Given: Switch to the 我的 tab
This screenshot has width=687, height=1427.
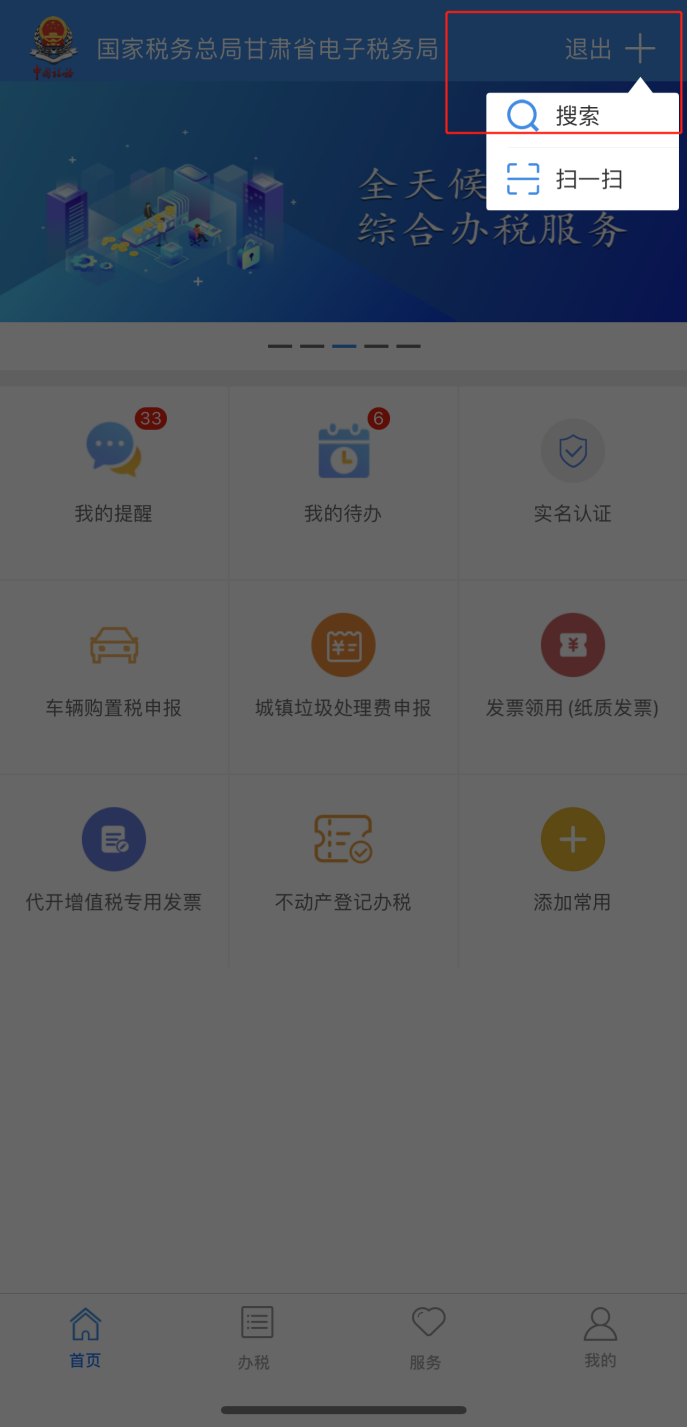Looking at the screenshot, I should [x=600, y=1338].
